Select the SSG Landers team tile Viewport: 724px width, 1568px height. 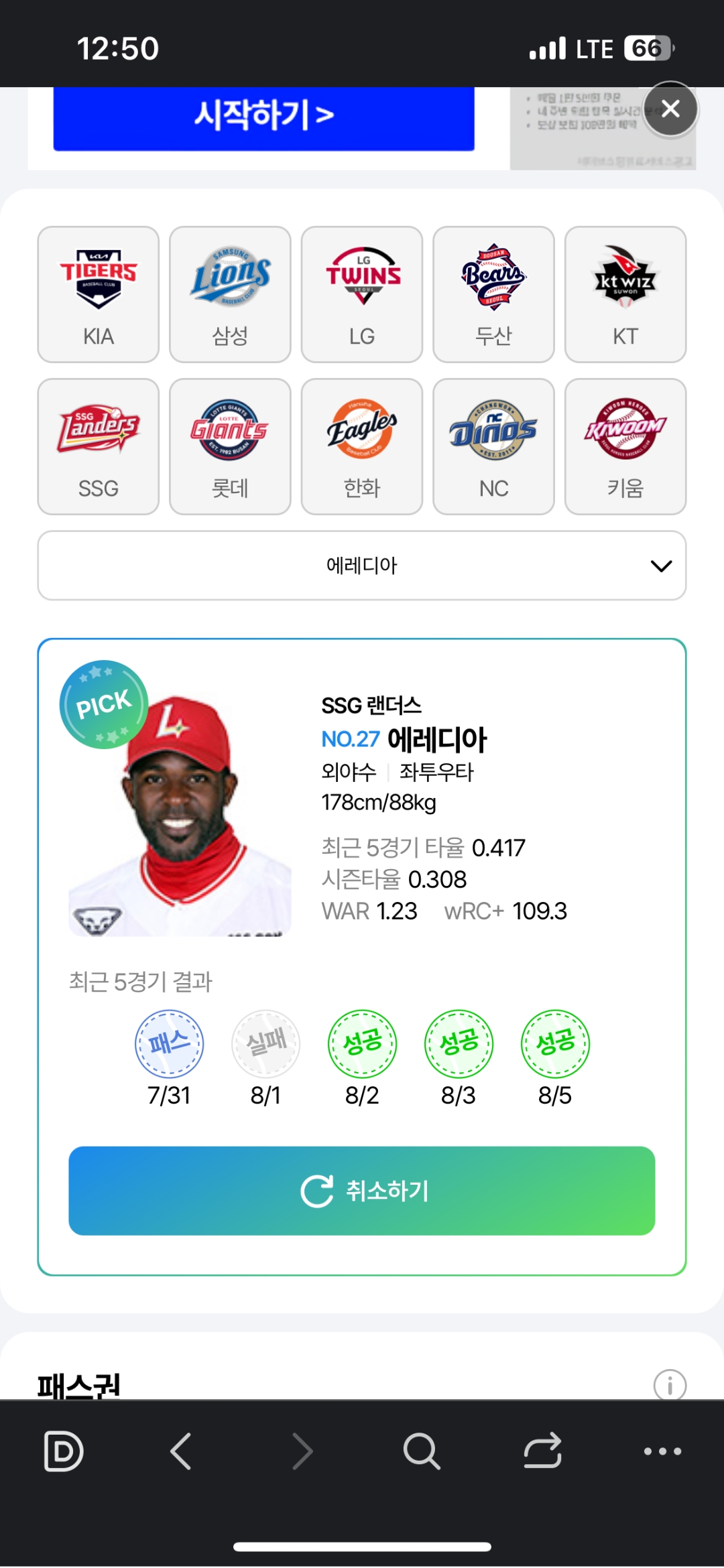(99, 446)
